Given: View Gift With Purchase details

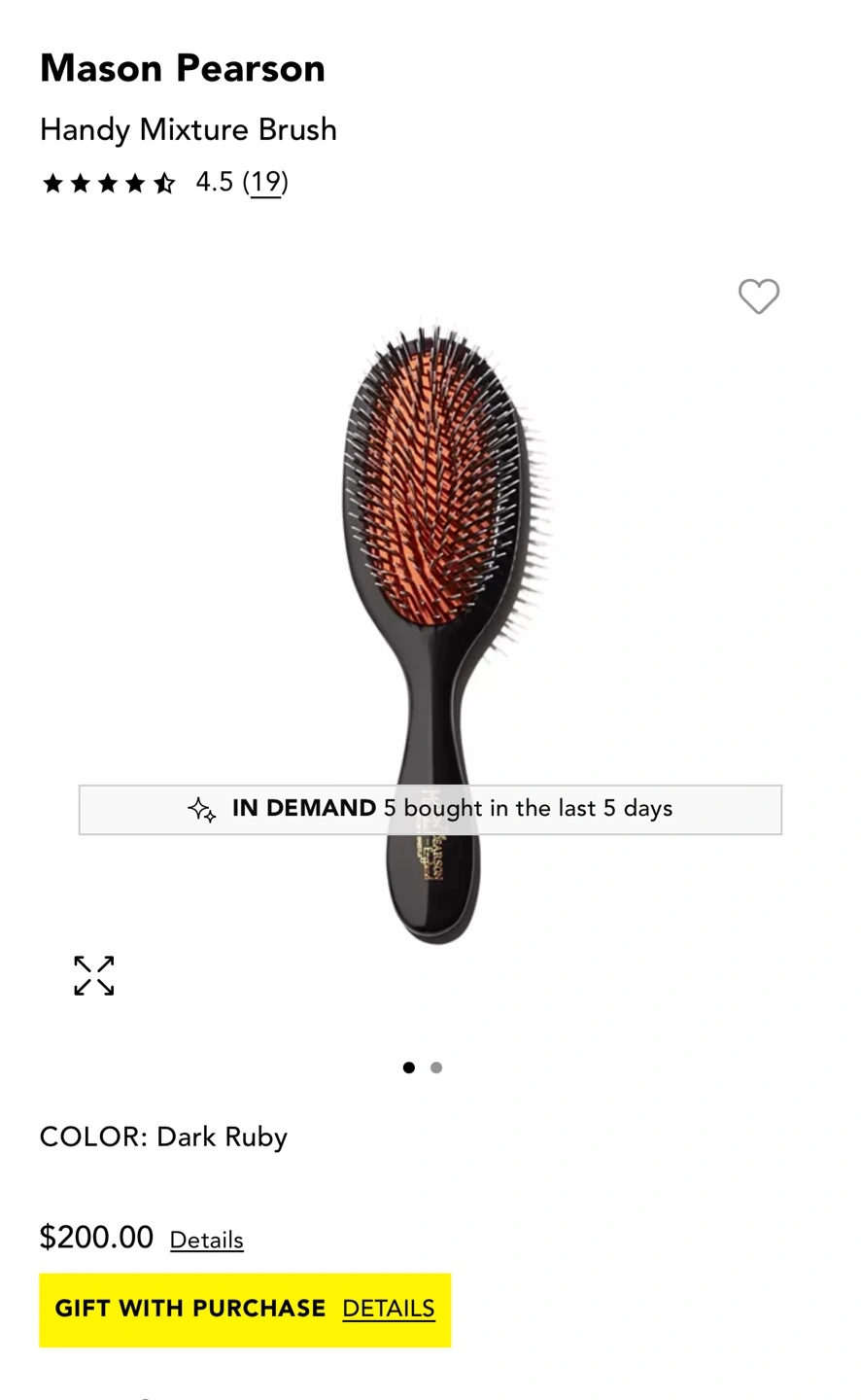Looking at the screenshot, I should click(388, 1309).
